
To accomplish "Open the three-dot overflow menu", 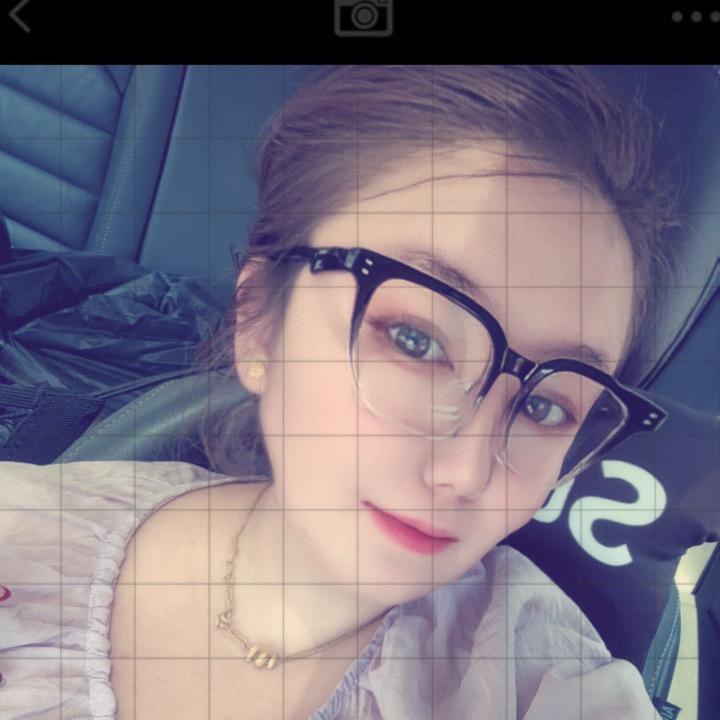I will [x=694, y=17].
